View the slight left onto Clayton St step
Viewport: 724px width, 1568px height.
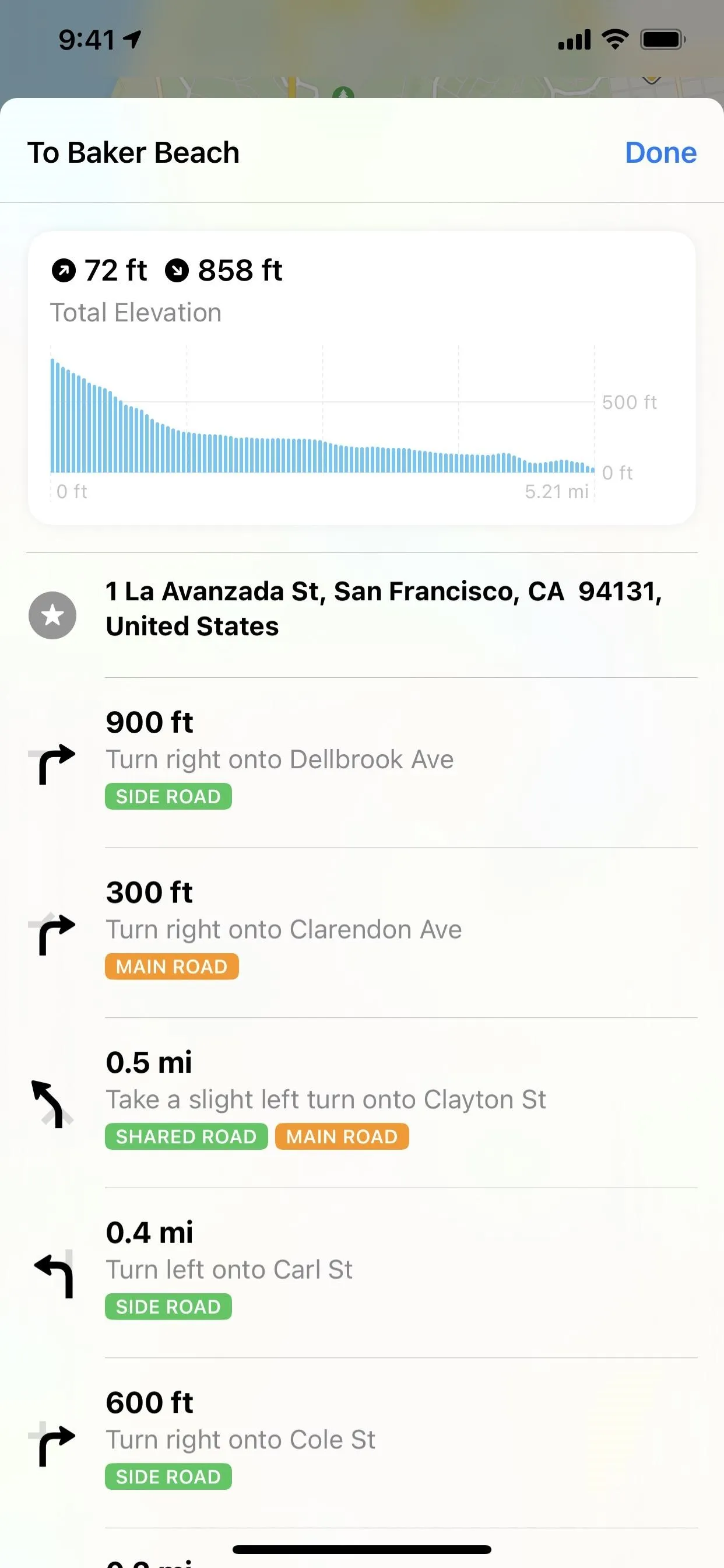coord(362,1102)
